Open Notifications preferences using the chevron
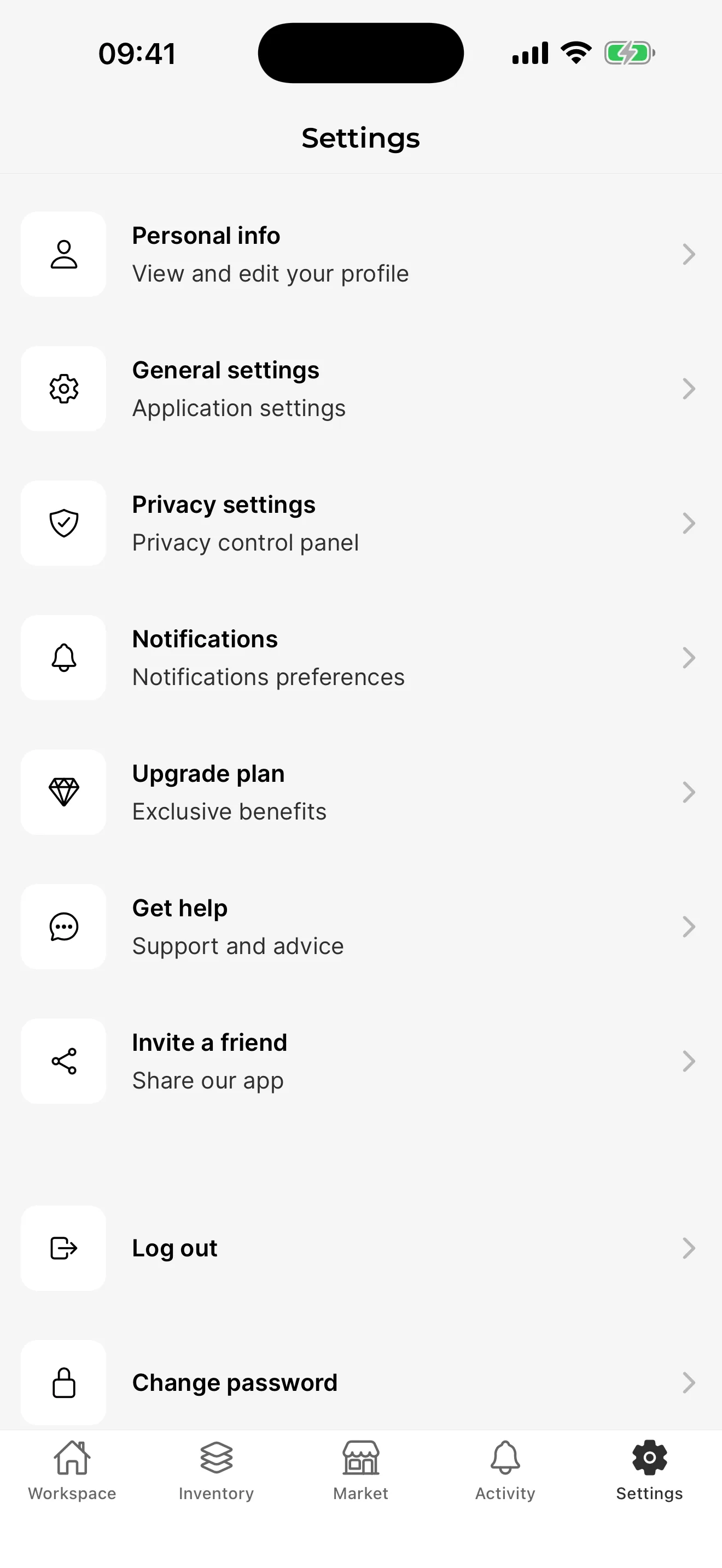The width and height of the screenshot is (722, 1568). point(689,657)
